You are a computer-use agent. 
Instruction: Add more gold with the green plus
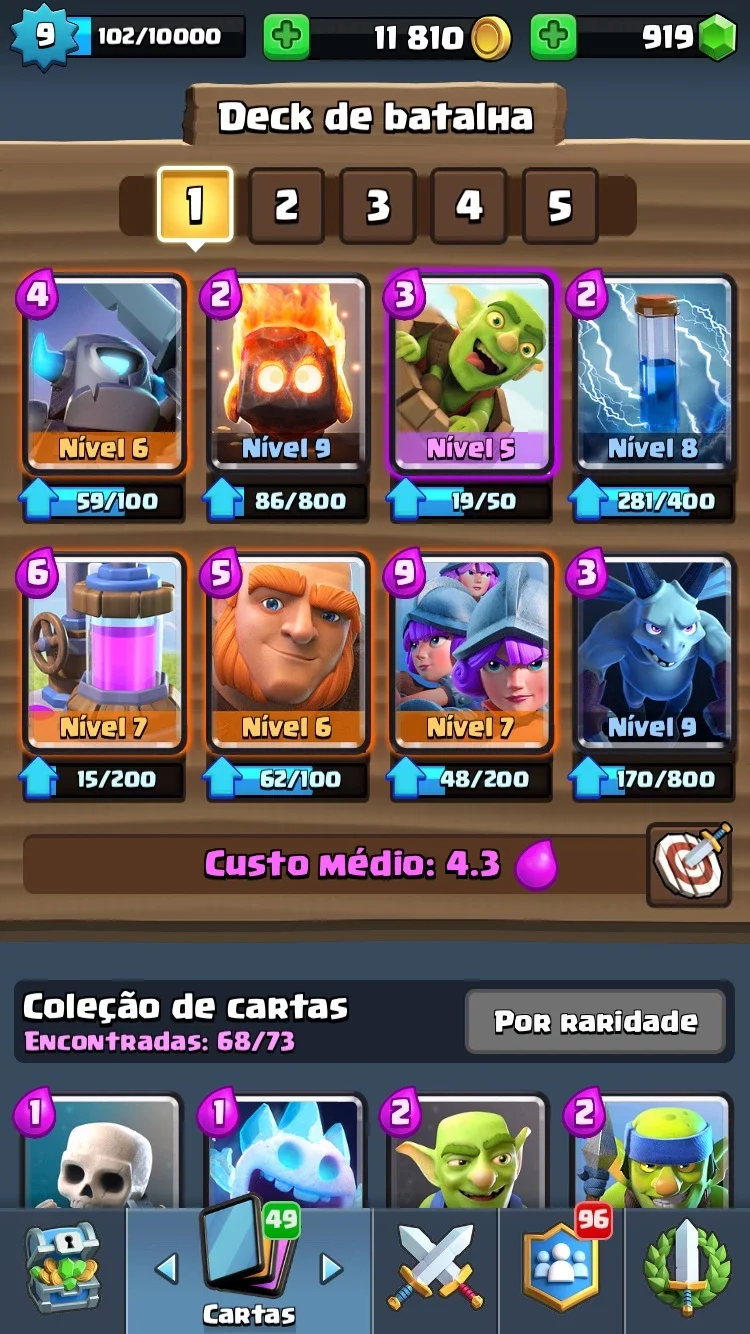tap(286, 37)
